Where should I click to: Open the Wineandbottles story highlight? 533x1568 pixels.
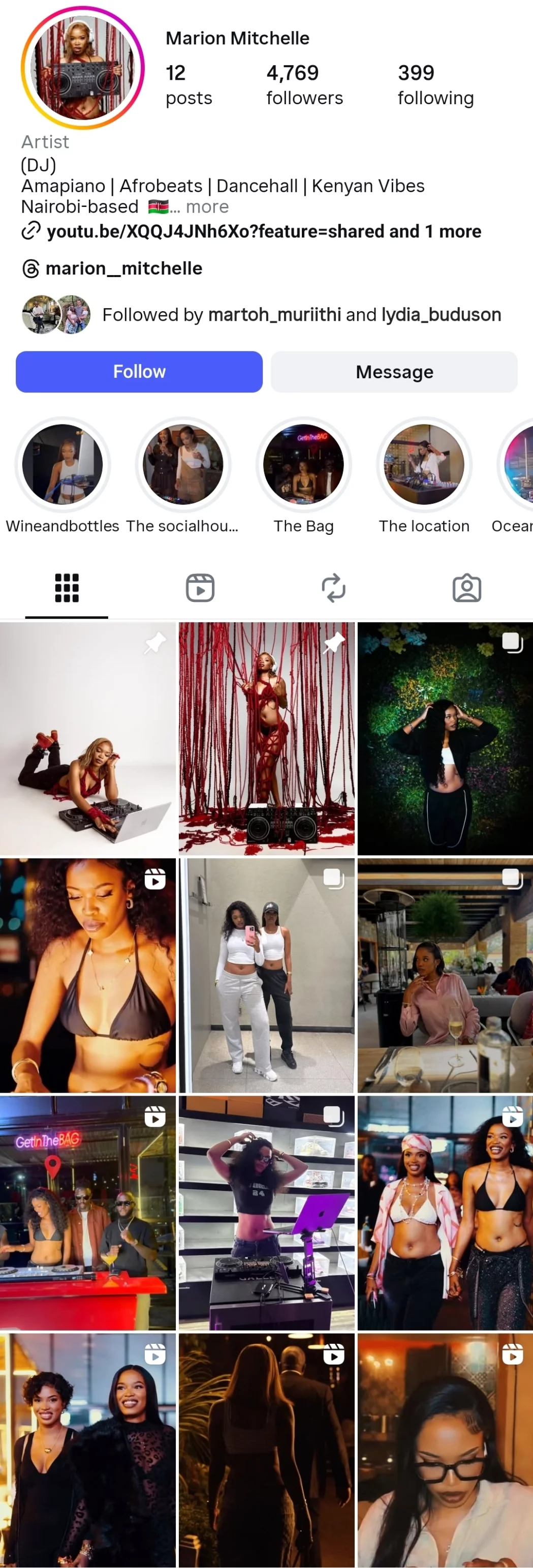62,464
